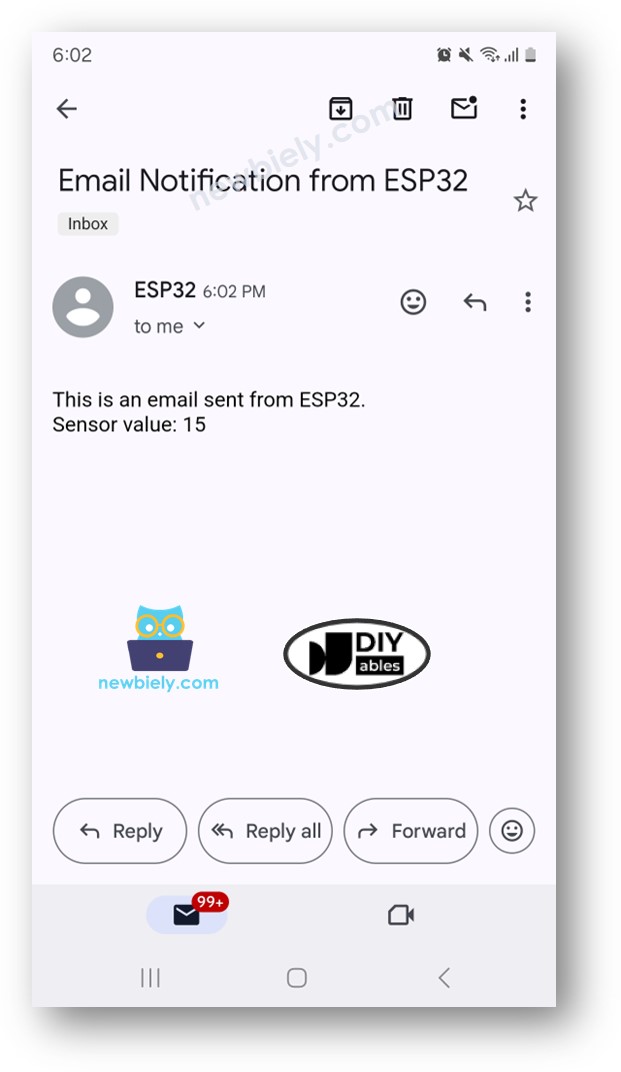Mark the email as unread
The width and height of the screenshot is (621, 1072).
[464, 109]
